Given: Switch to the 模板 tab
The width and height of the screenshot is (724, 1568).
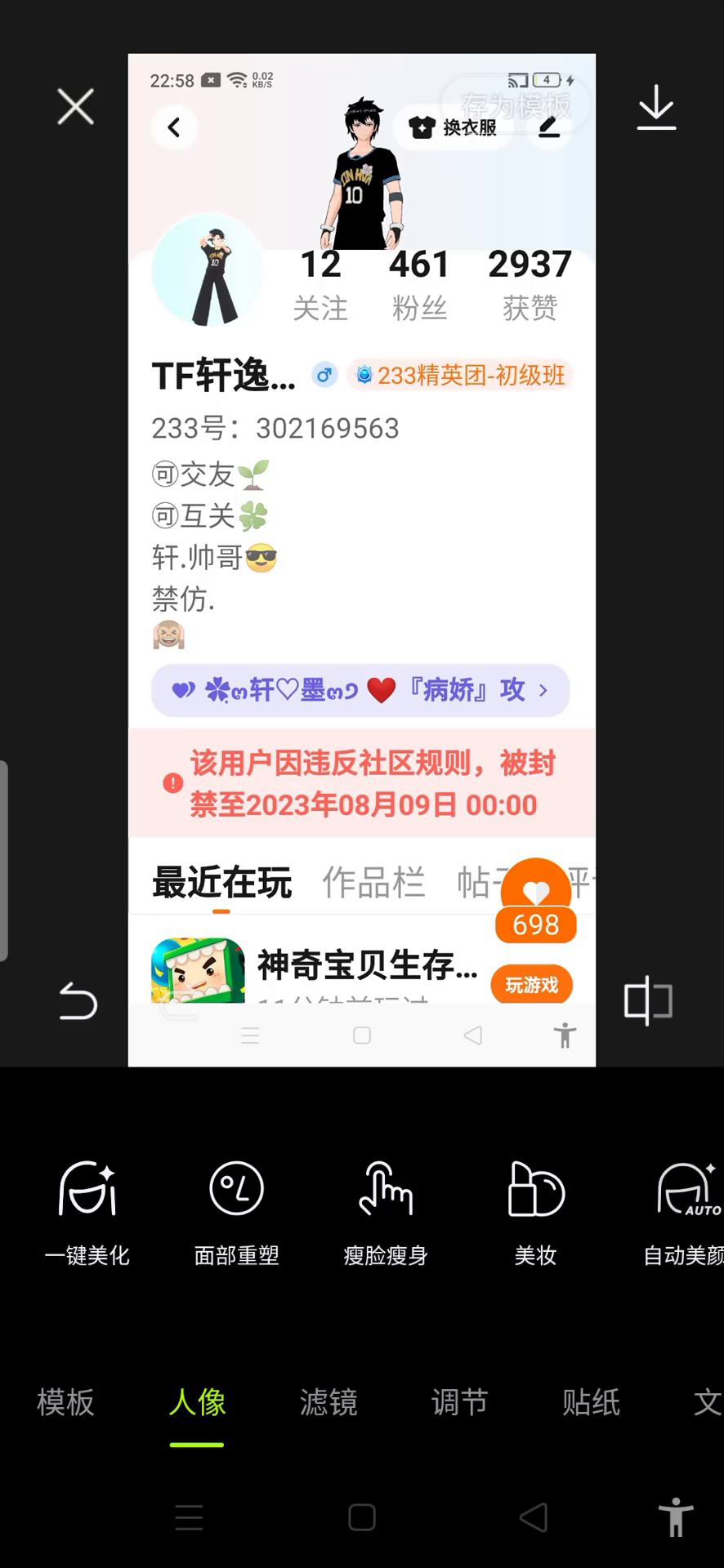Looking at the screenshot, I should click(x=65, y=1401).
